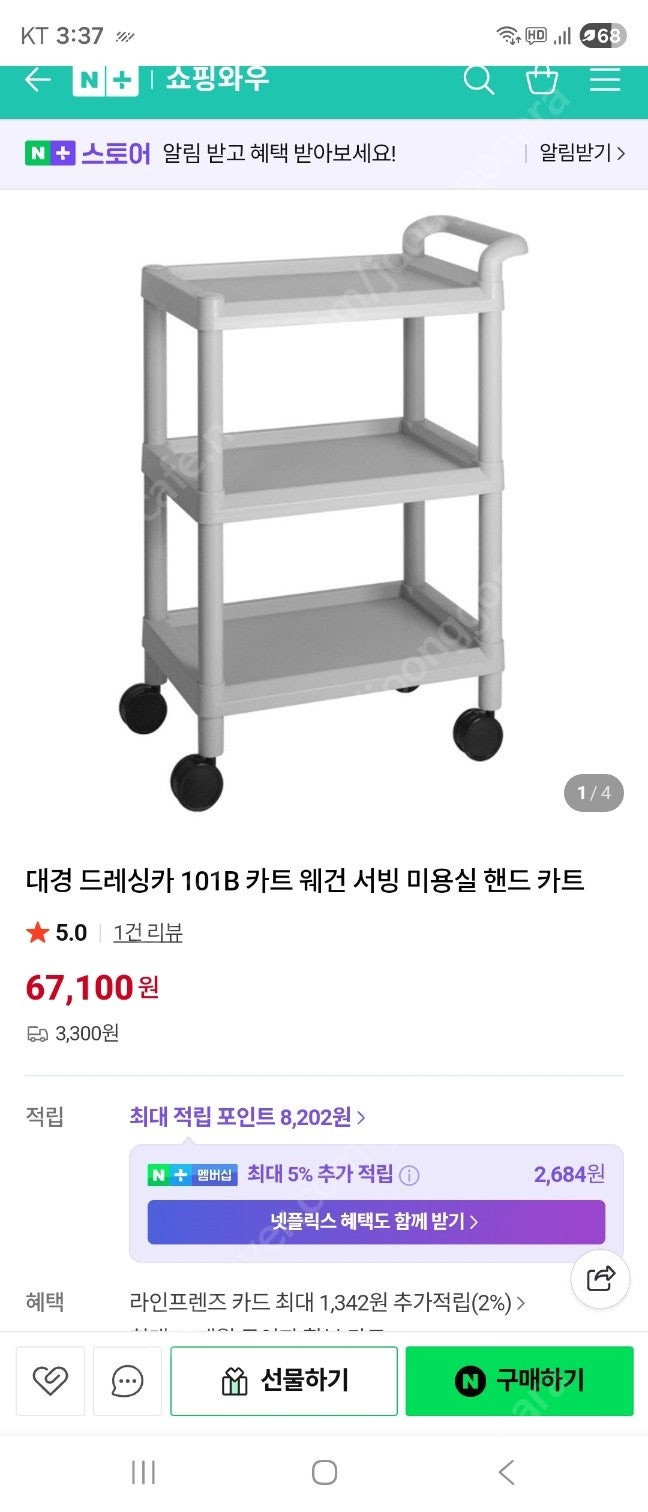Open the 1건 리뷰 review link
Viewport: 648px width, 1512px height.
coord(147,933)
